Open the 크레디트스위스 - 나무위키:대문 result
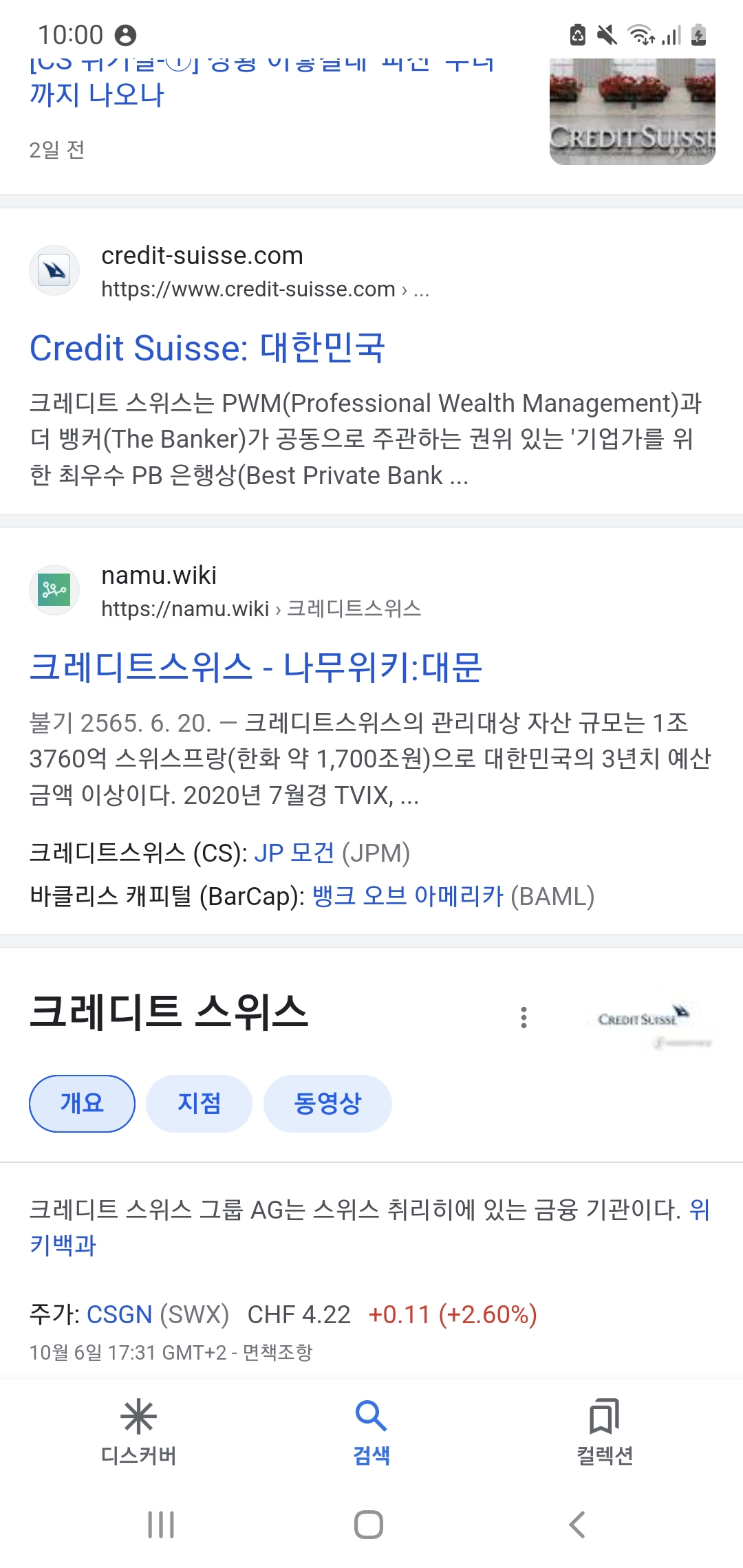Image resolution: width=743 pixels, height=1568 pixels. pos(255,668)
